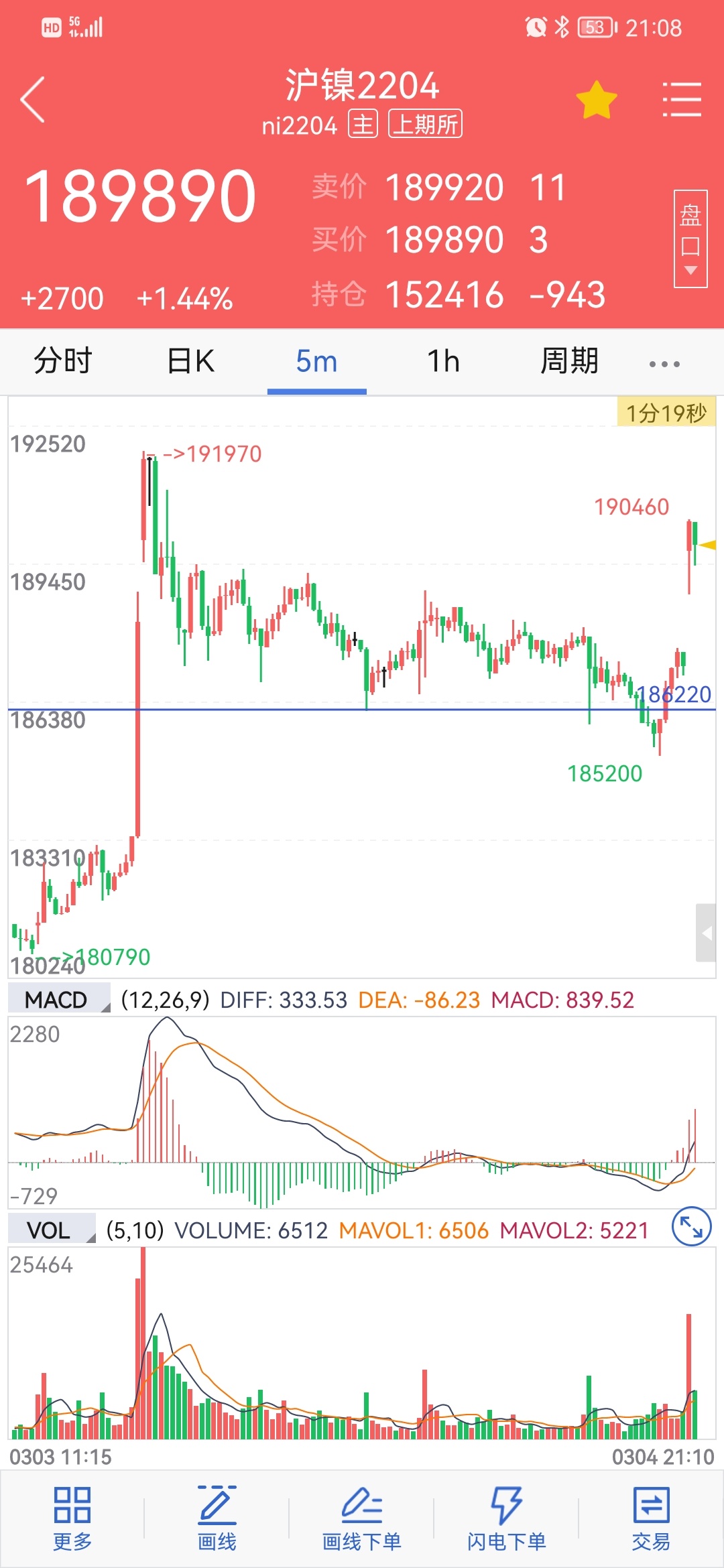
Task: Expand the 盘口 panel
Action: click(x=690, y=239)
